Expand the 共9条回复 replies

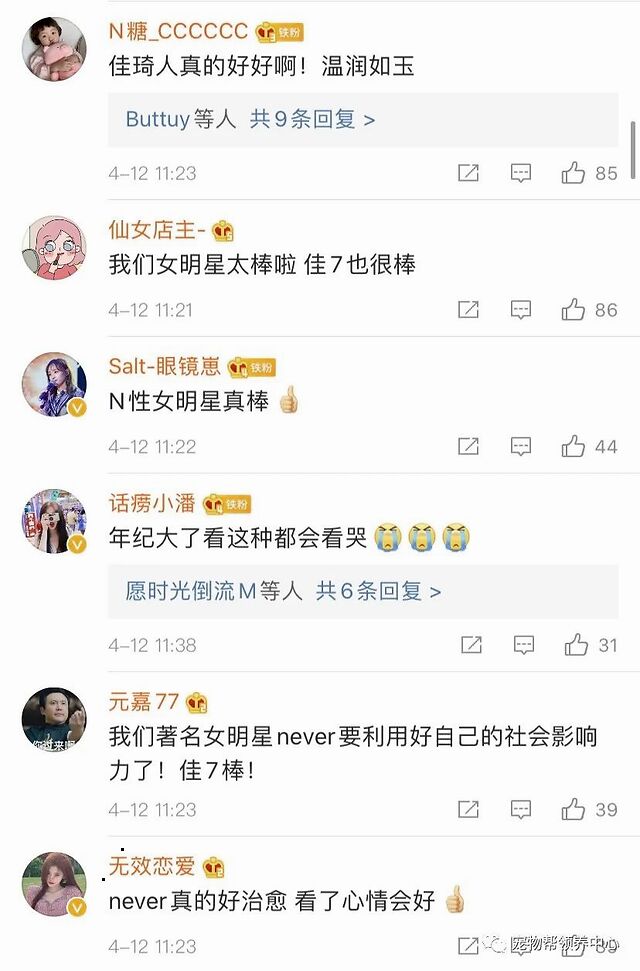point(312,120)
